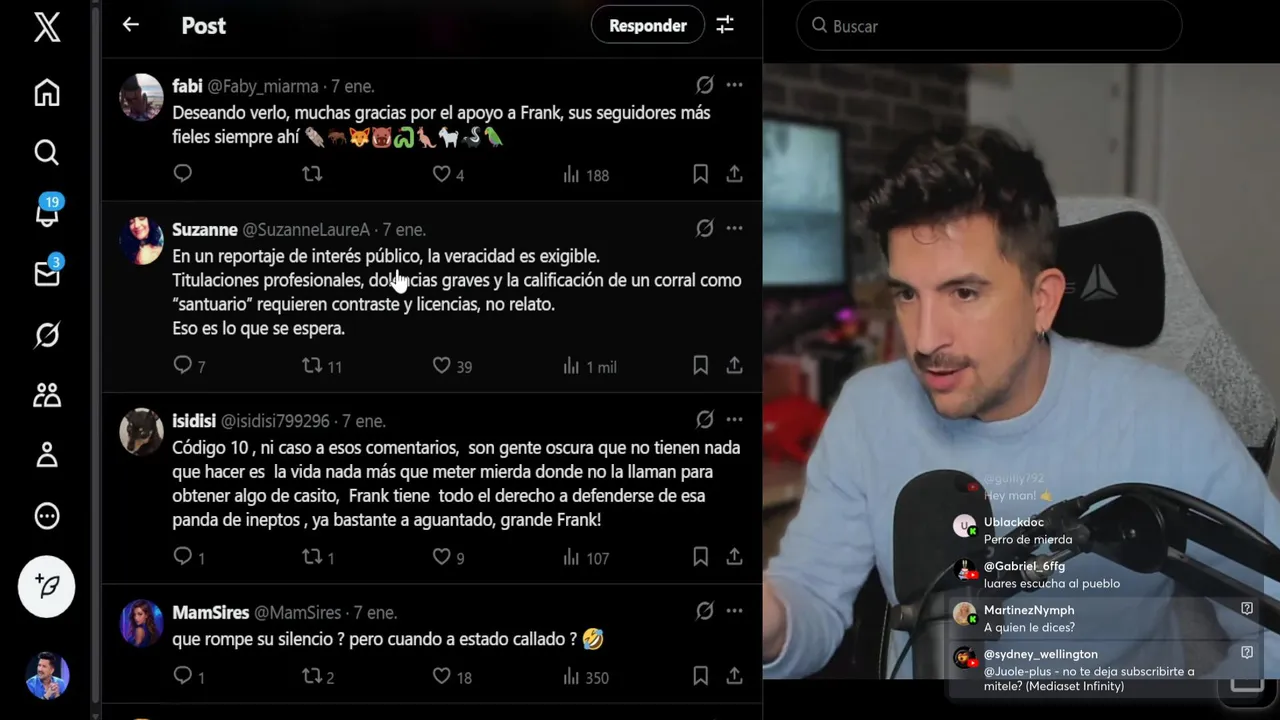This screenshot has width=1280, height=720.
Task: Reply to Suzanne's comment
Action: (182, 366)
